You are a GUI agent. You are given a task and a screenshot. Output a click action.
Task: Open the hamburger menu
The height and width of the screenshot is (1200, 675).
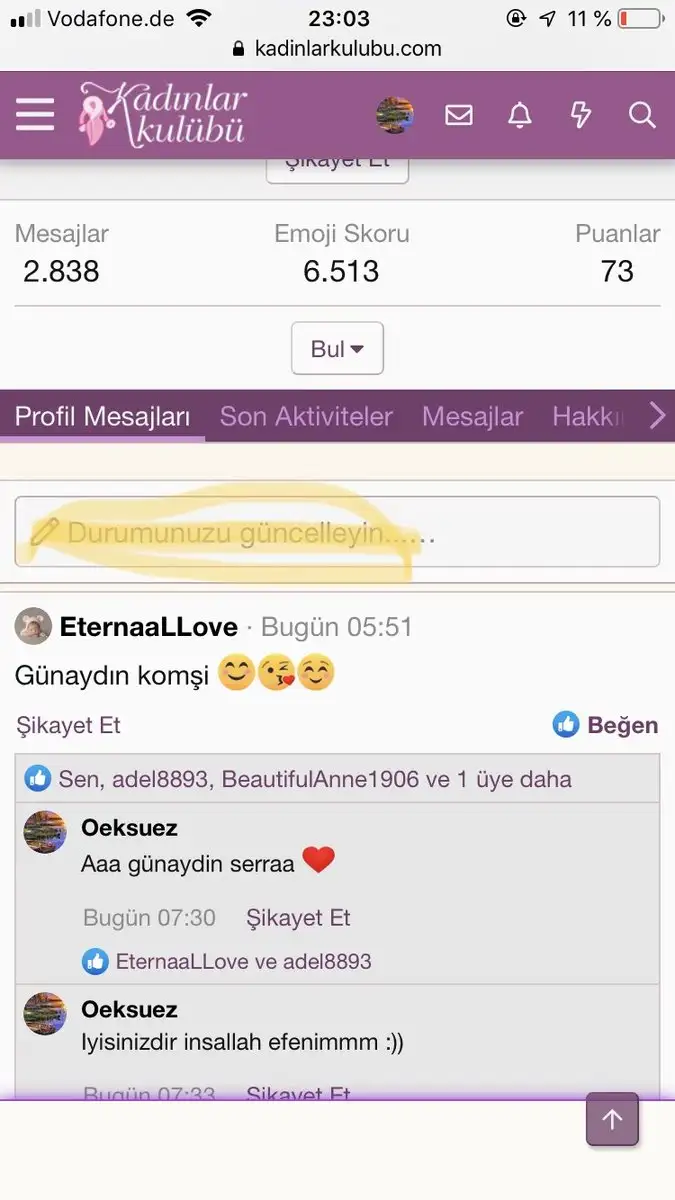35,115
